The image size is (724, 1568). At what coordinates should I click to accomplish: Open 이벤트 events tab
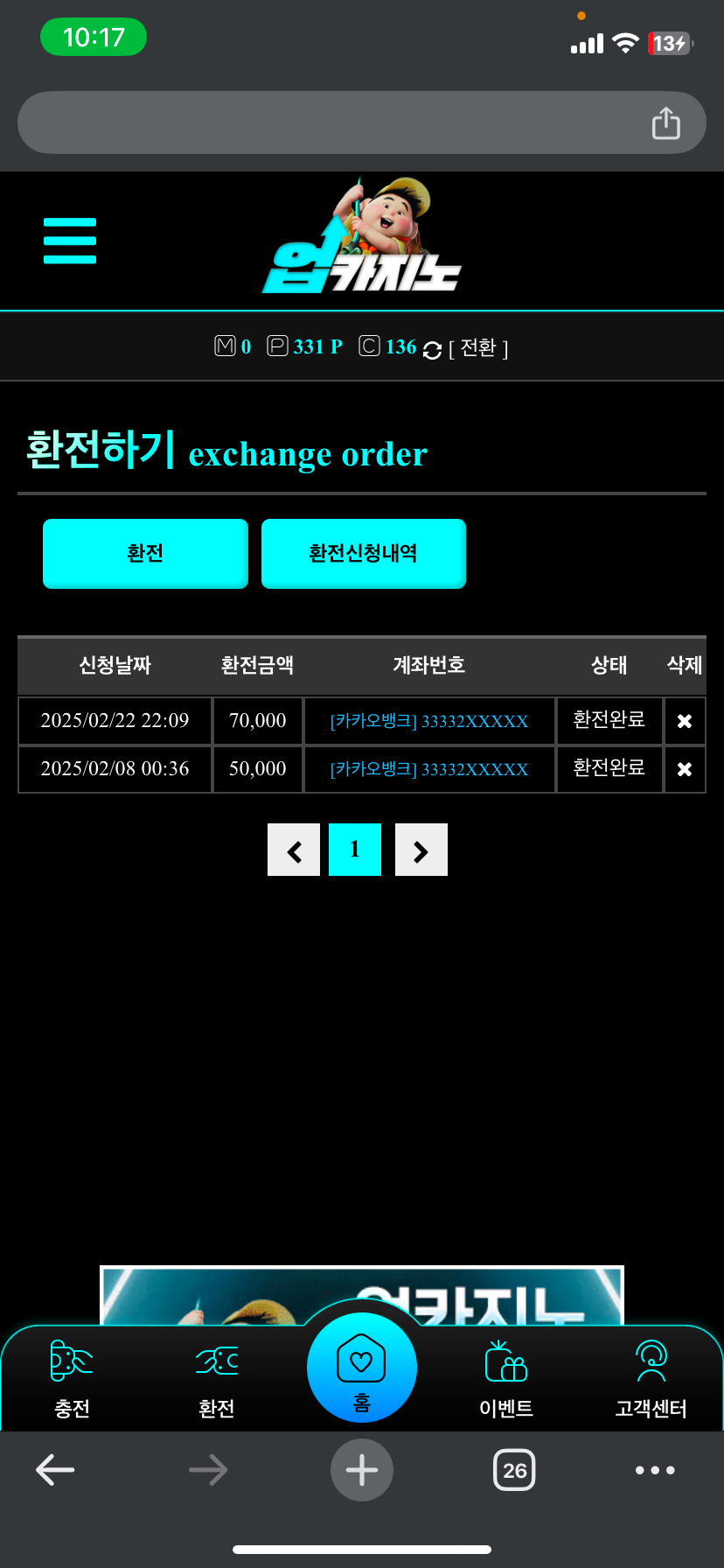pos(506,1378)
